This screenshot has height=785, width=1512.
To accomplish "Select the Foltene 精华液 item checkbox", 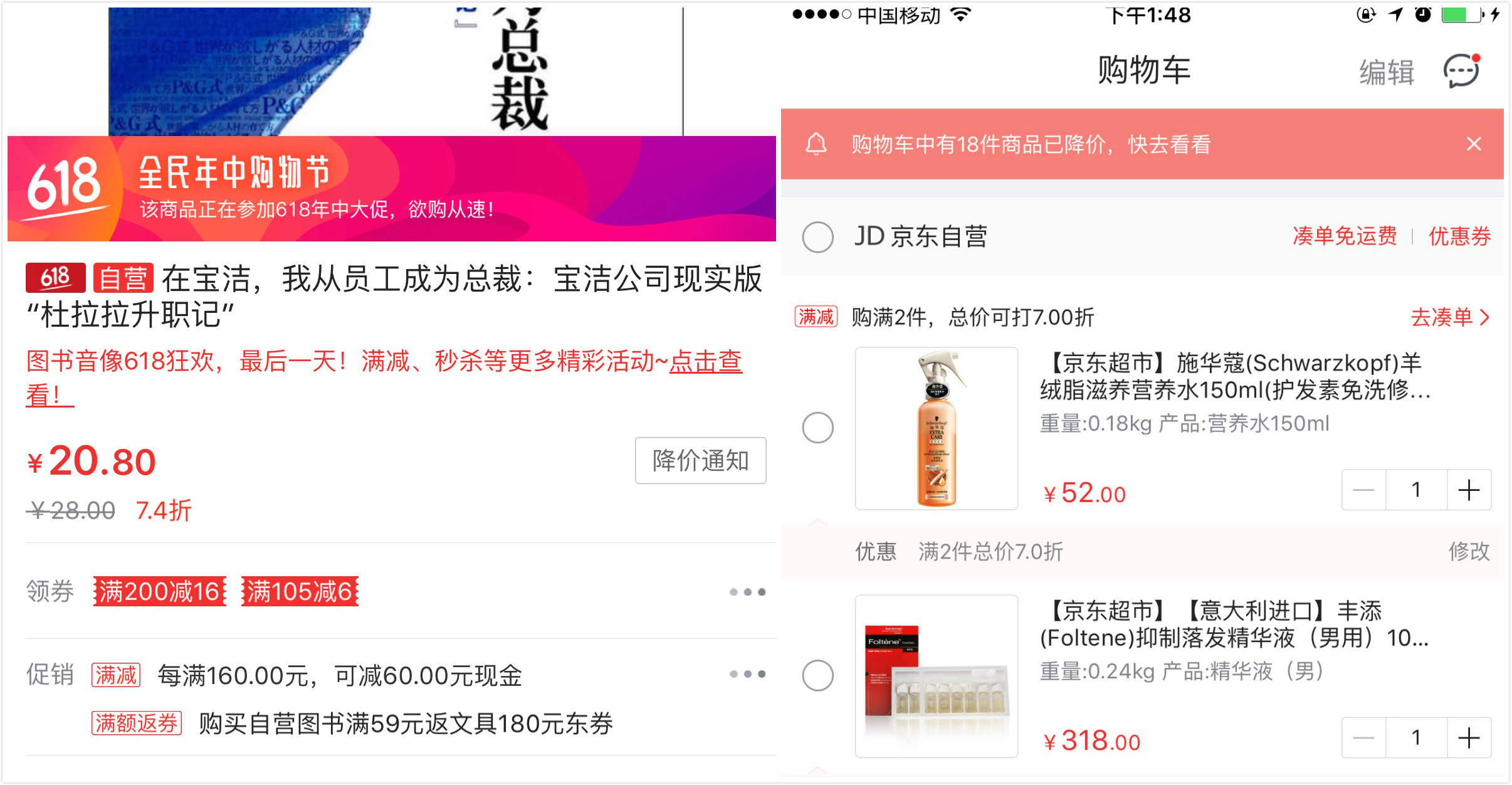I will (817, 675).
